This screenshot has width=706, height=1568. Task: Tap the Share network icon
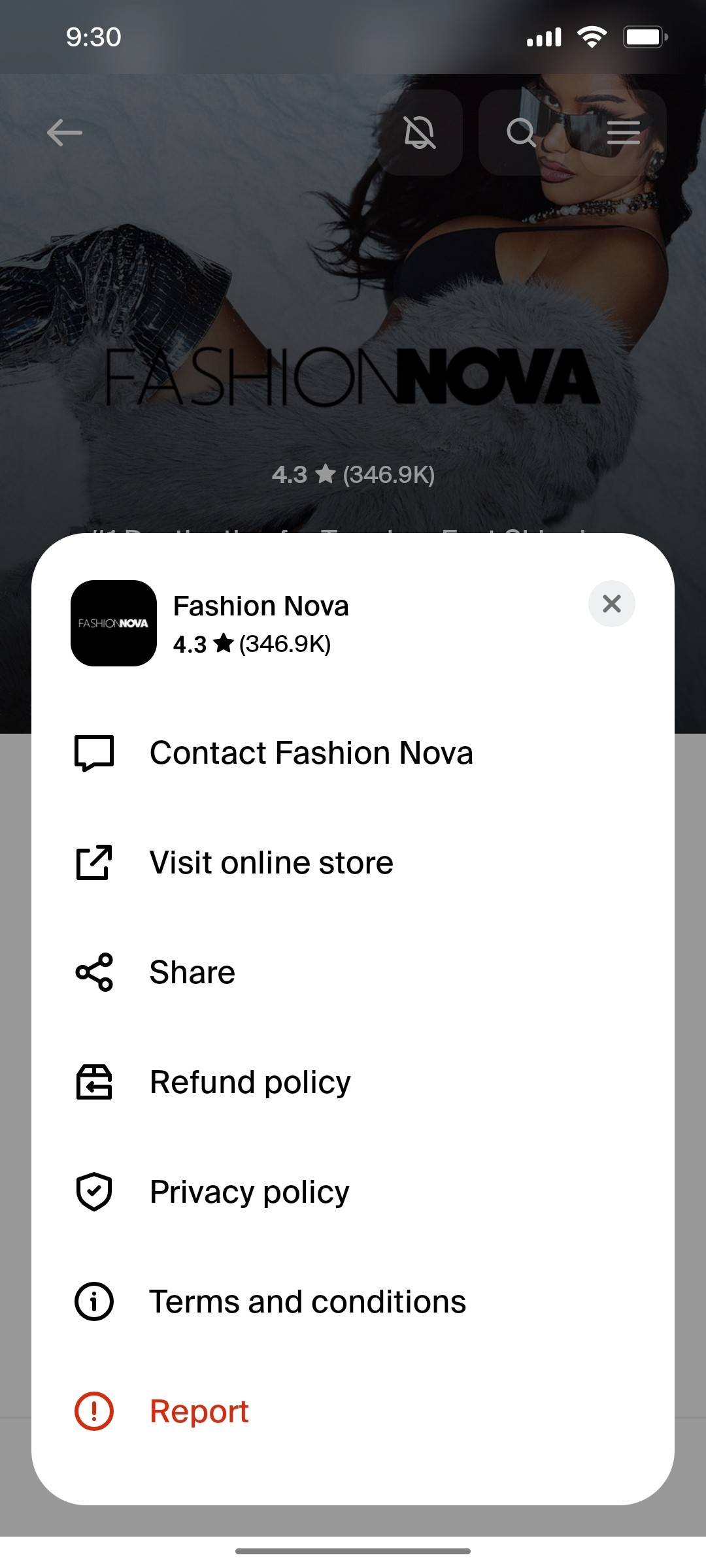click(94, 972)
